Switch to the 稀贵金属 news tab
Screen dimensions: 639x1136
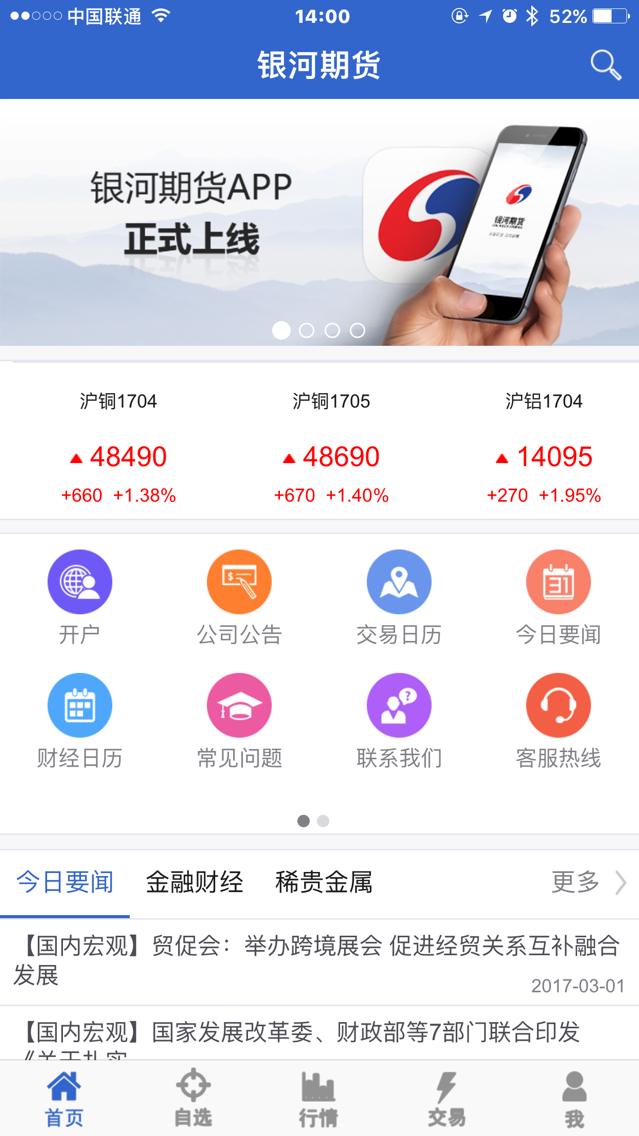click(323, 882)
